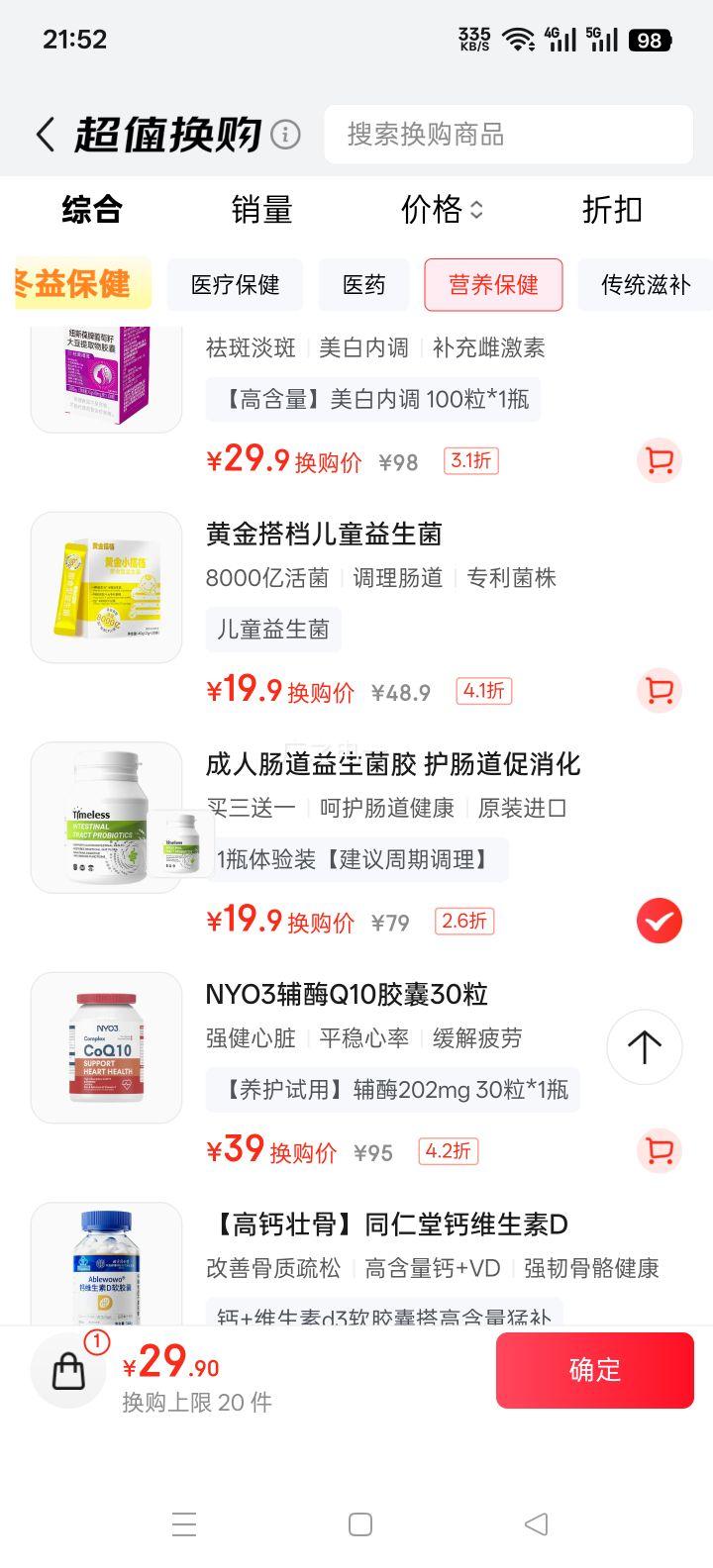Select the 传统滋补 category chip
The width and height of the screenshot is (713, 1568).
645,285
